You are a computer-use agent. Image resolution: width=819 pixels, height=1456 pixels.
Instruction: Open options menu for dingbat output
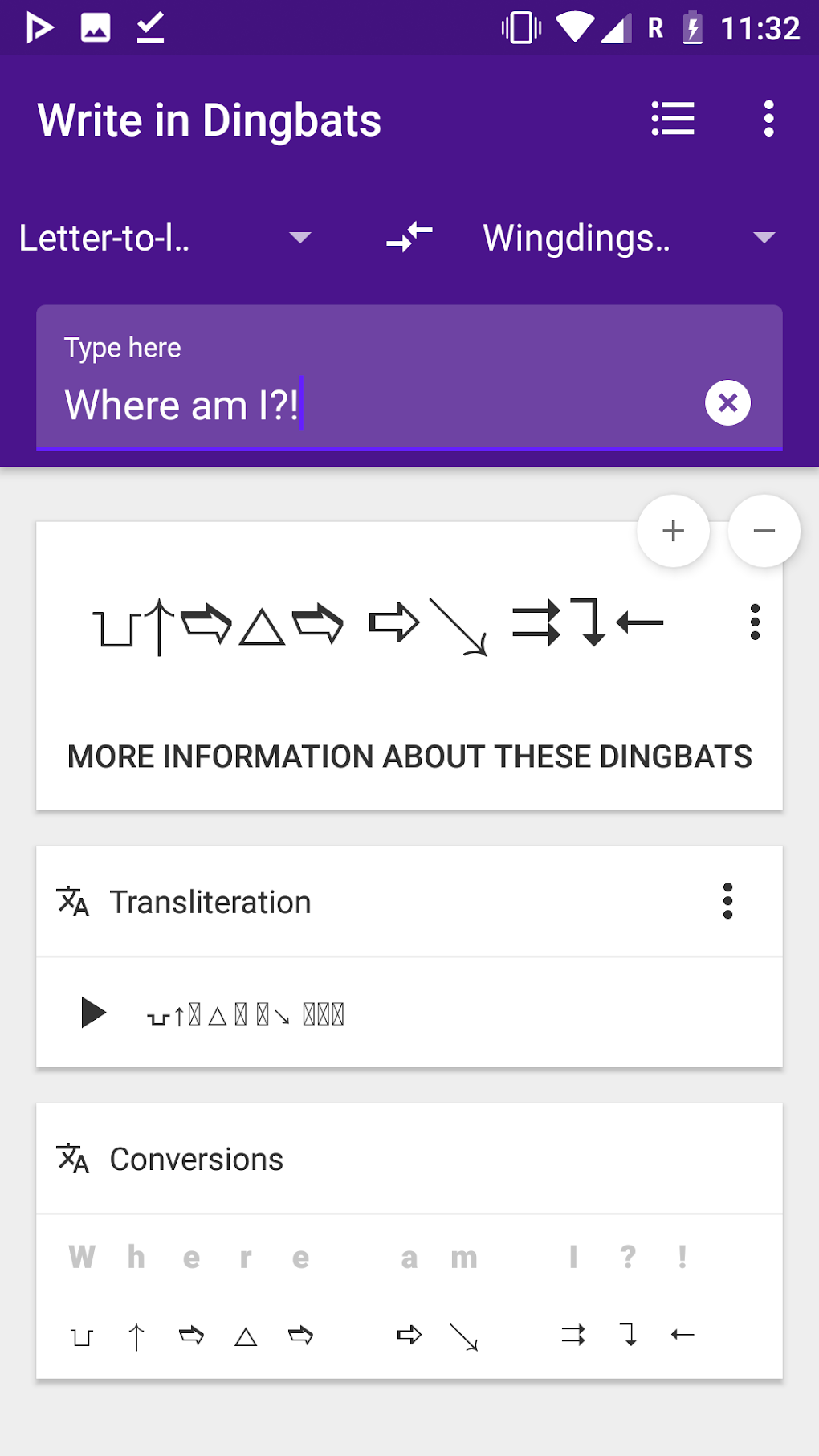[755, 622]
